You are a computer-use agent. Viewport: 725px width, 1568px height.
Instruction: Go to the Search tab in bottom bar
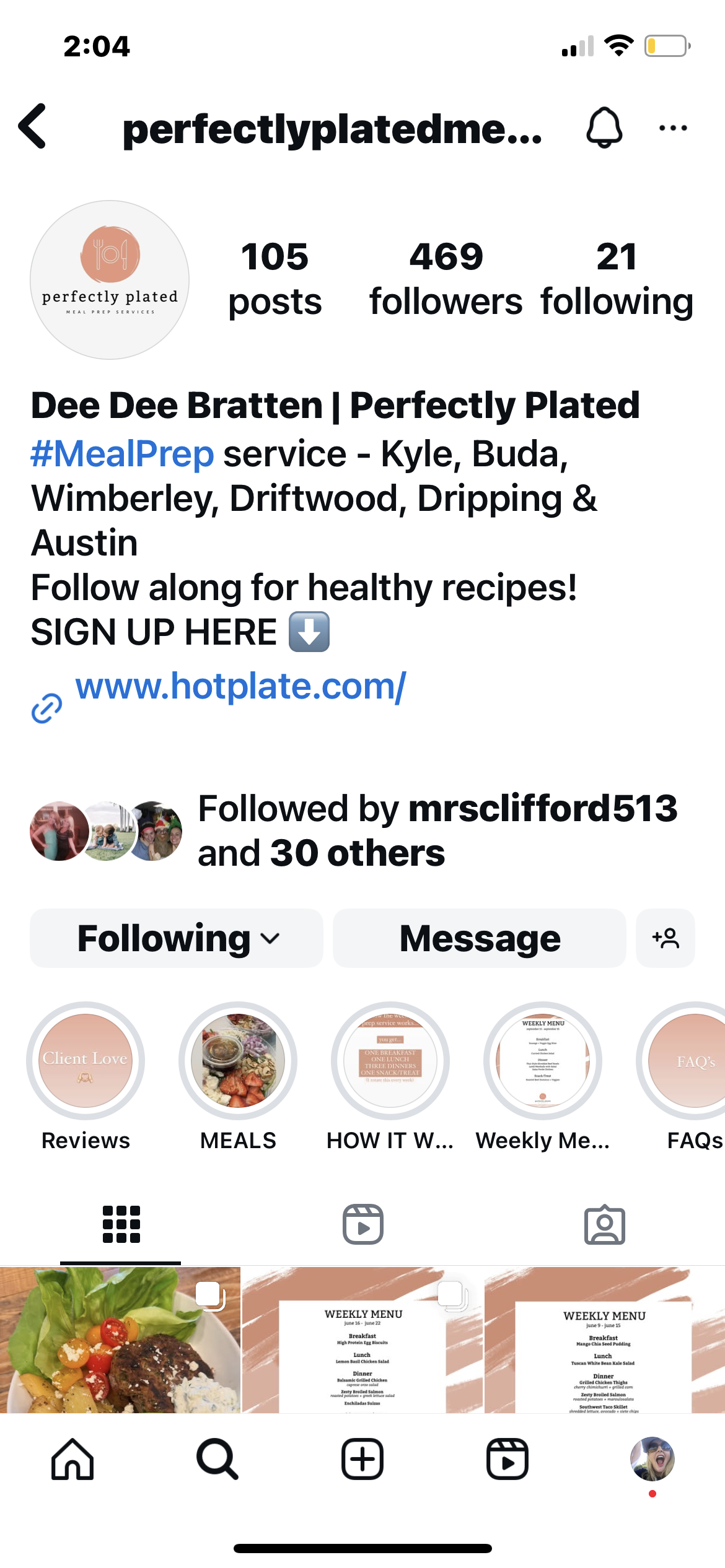pyautogui.click(x=217, y=1458)
